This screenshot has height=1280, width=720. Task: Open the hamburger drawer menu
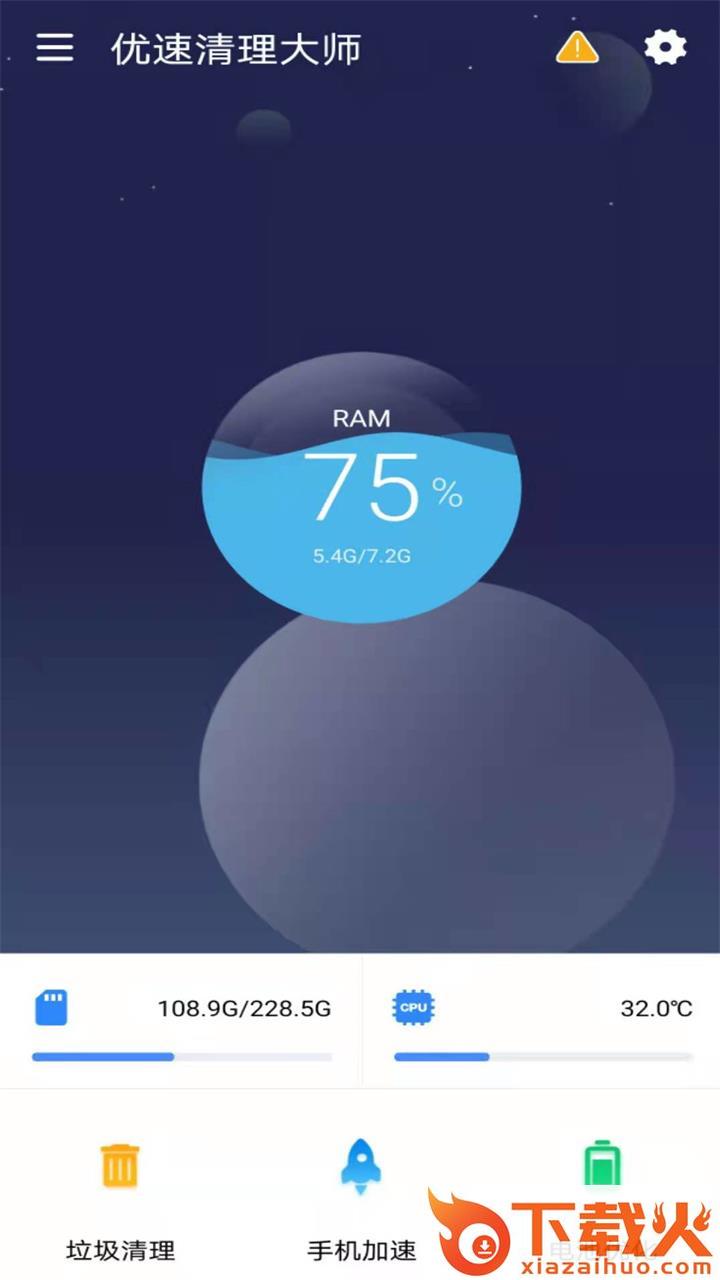(55, 47)
